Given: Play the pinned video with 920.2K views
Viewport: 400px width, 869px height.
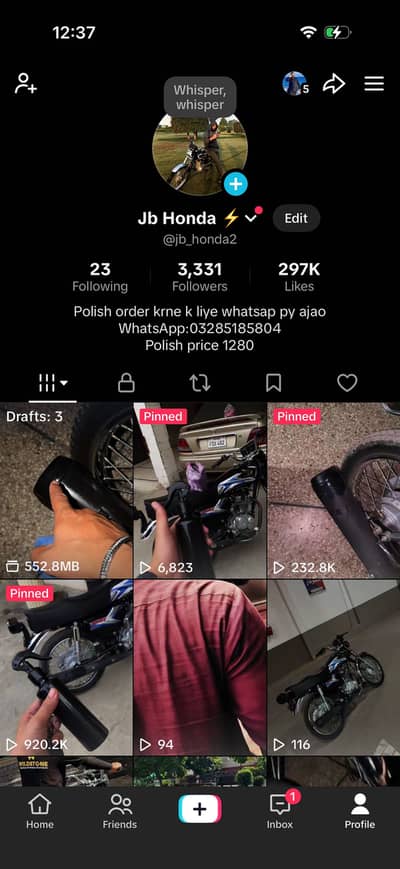Looking at the screenshot, I should [66, 668].
